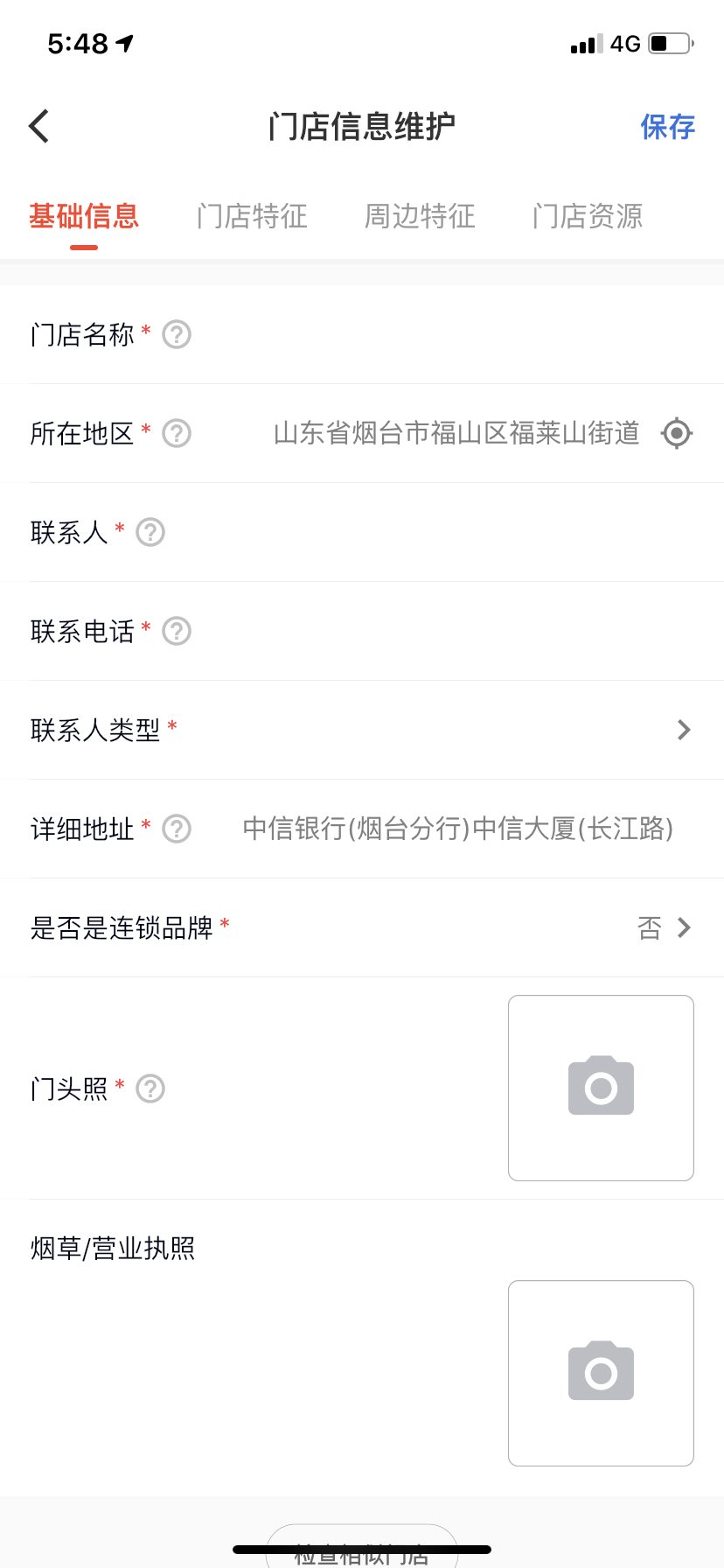Tap 保存 to save store info

point(667,127)
